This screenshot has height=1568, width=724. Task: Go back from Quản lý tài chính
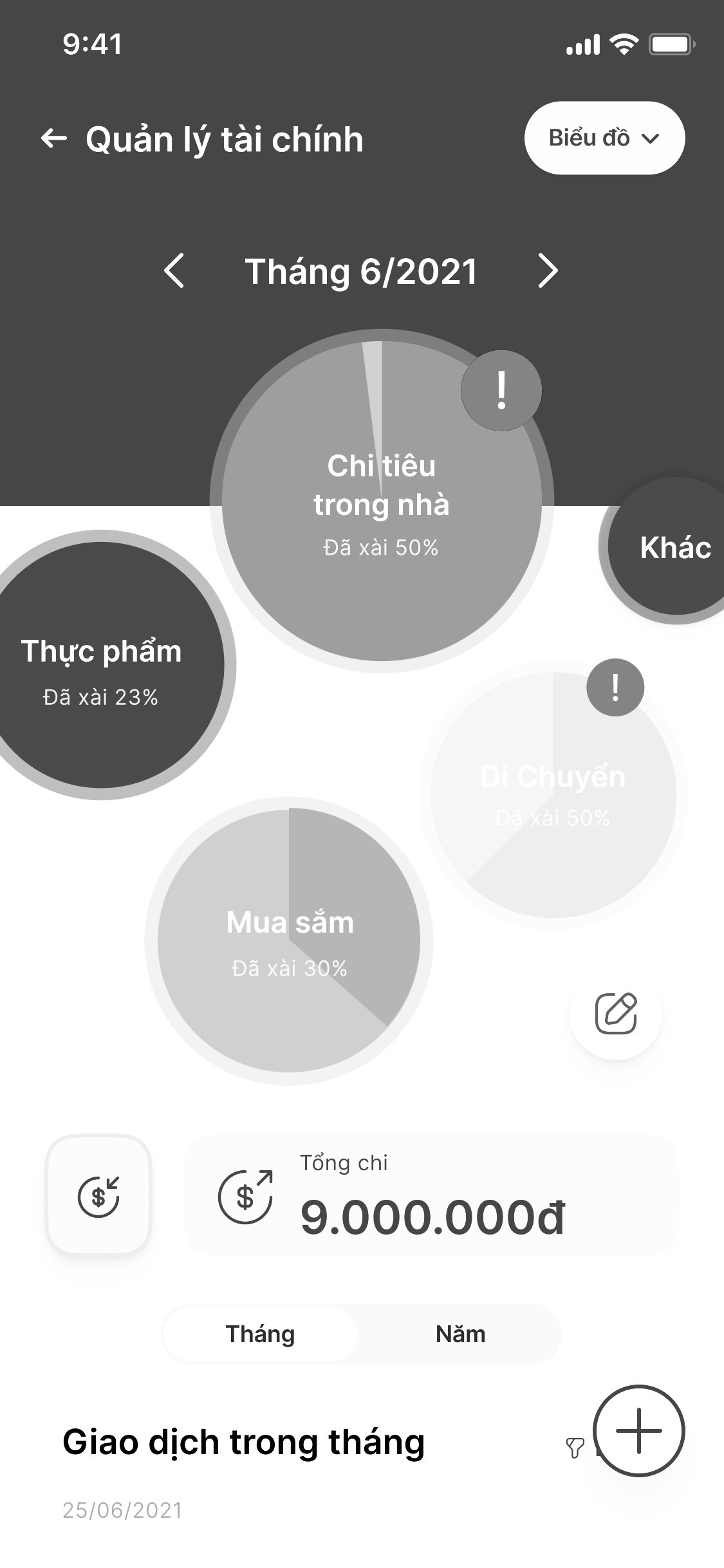coord(54,138)
